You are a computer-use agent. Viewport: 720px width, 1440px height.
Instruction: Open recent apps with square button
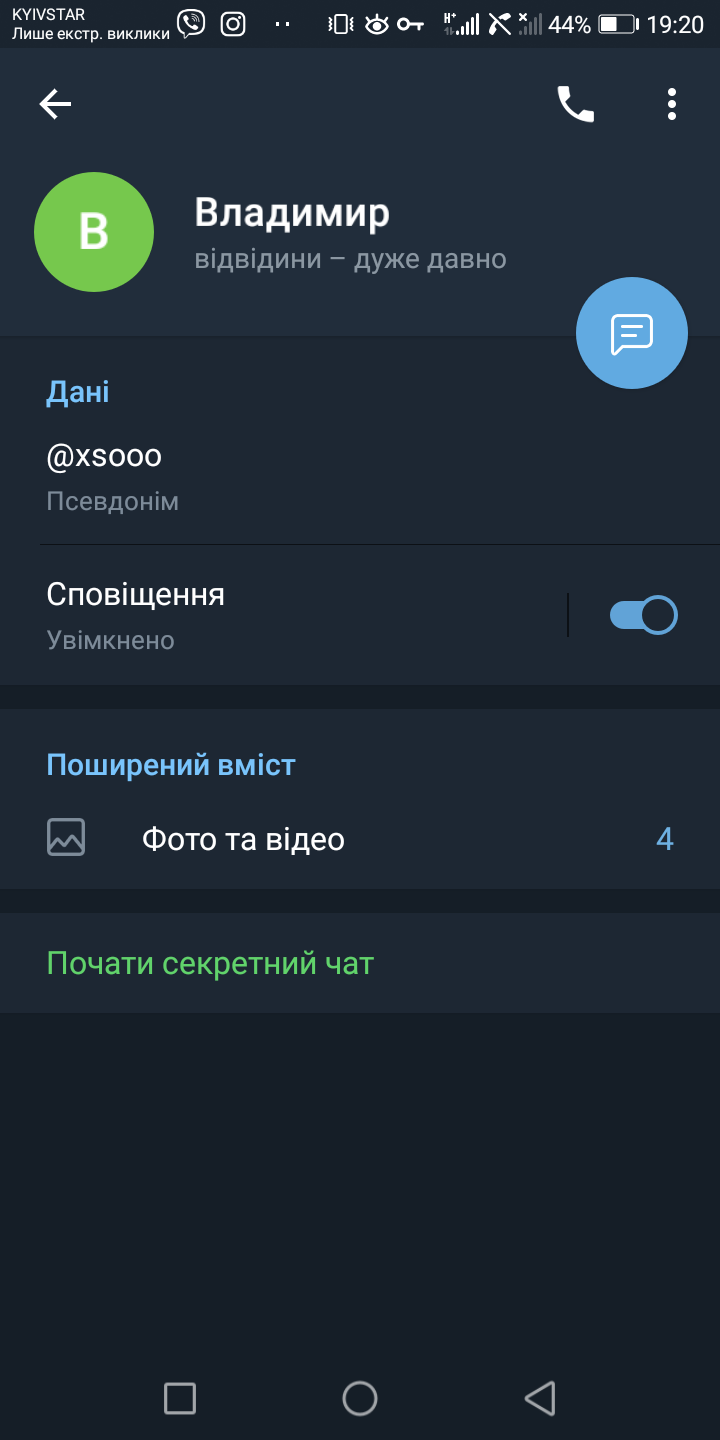(x=180, y=1398)
